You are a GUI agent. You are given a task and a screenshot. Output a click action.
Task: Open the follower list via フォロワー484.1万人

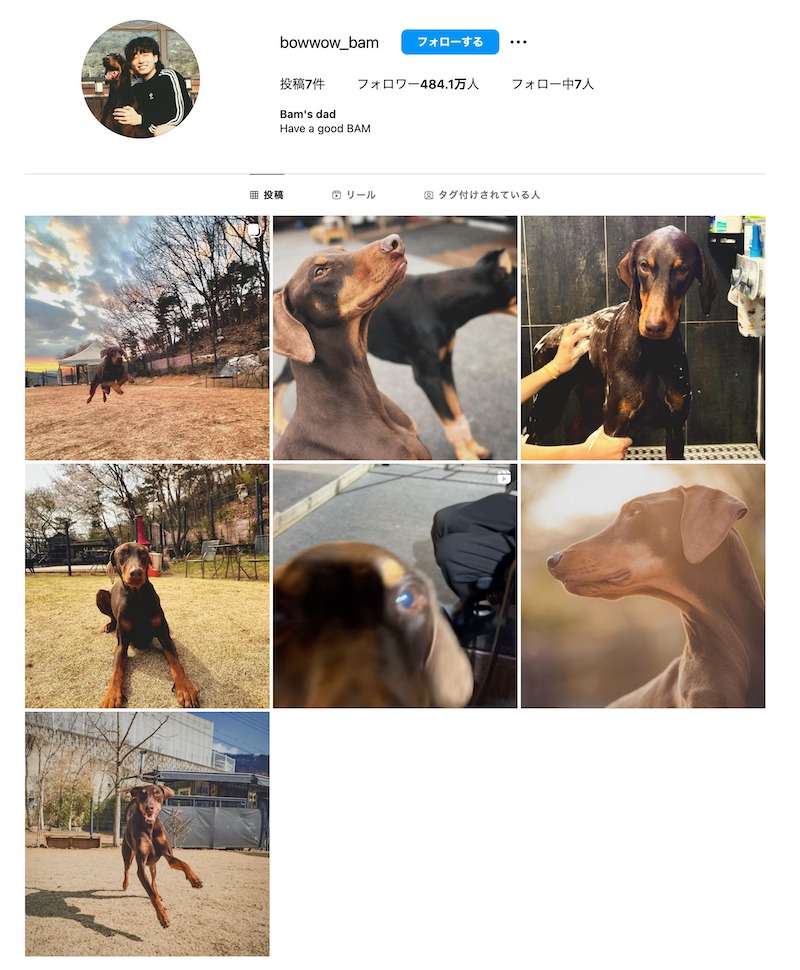(417, 85)
